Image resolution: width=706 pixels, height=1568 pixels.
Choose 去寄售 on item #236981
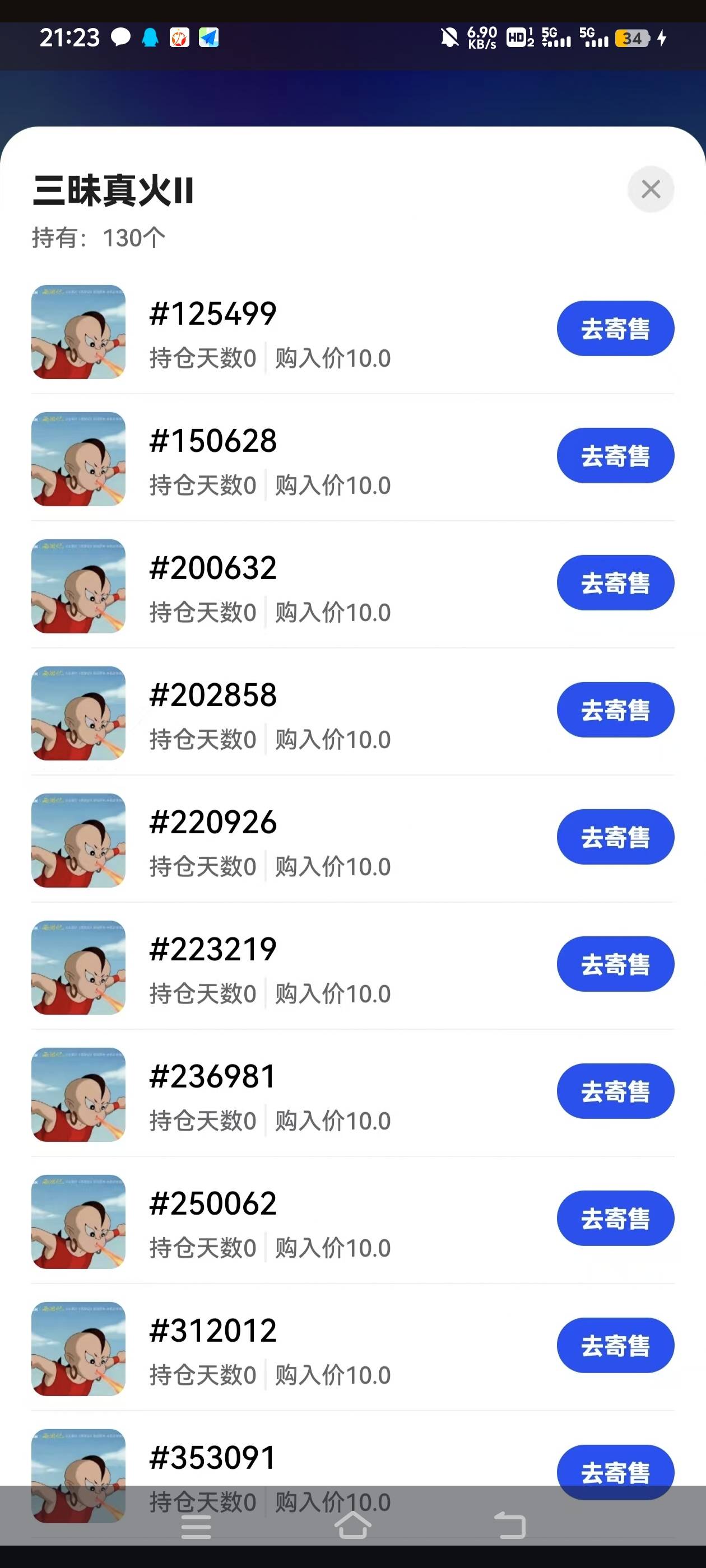pyautogui.click(x=615, y=1091)
